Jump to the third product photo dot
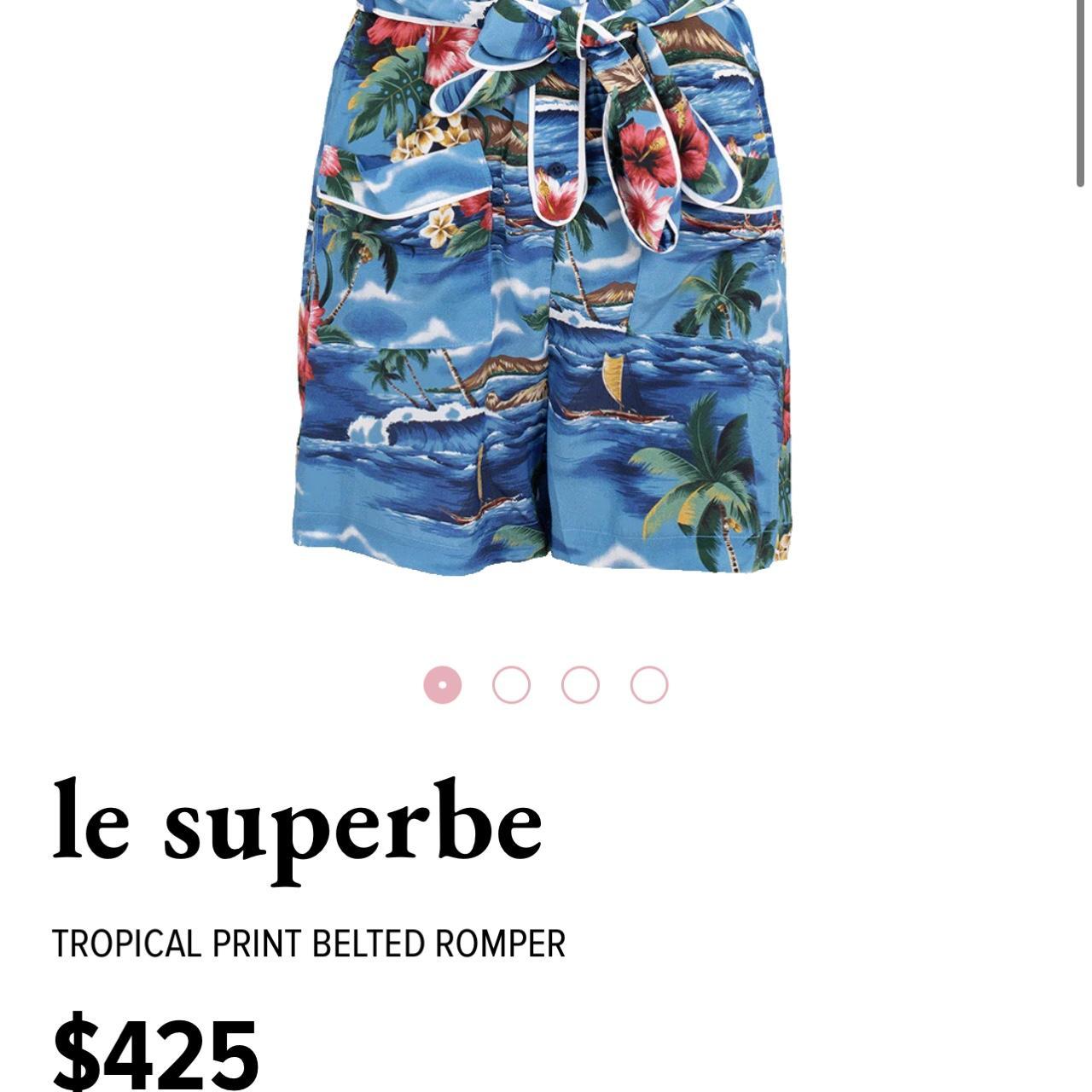Viewport: 1092px width, 1092px height. (x=580, y=685)
